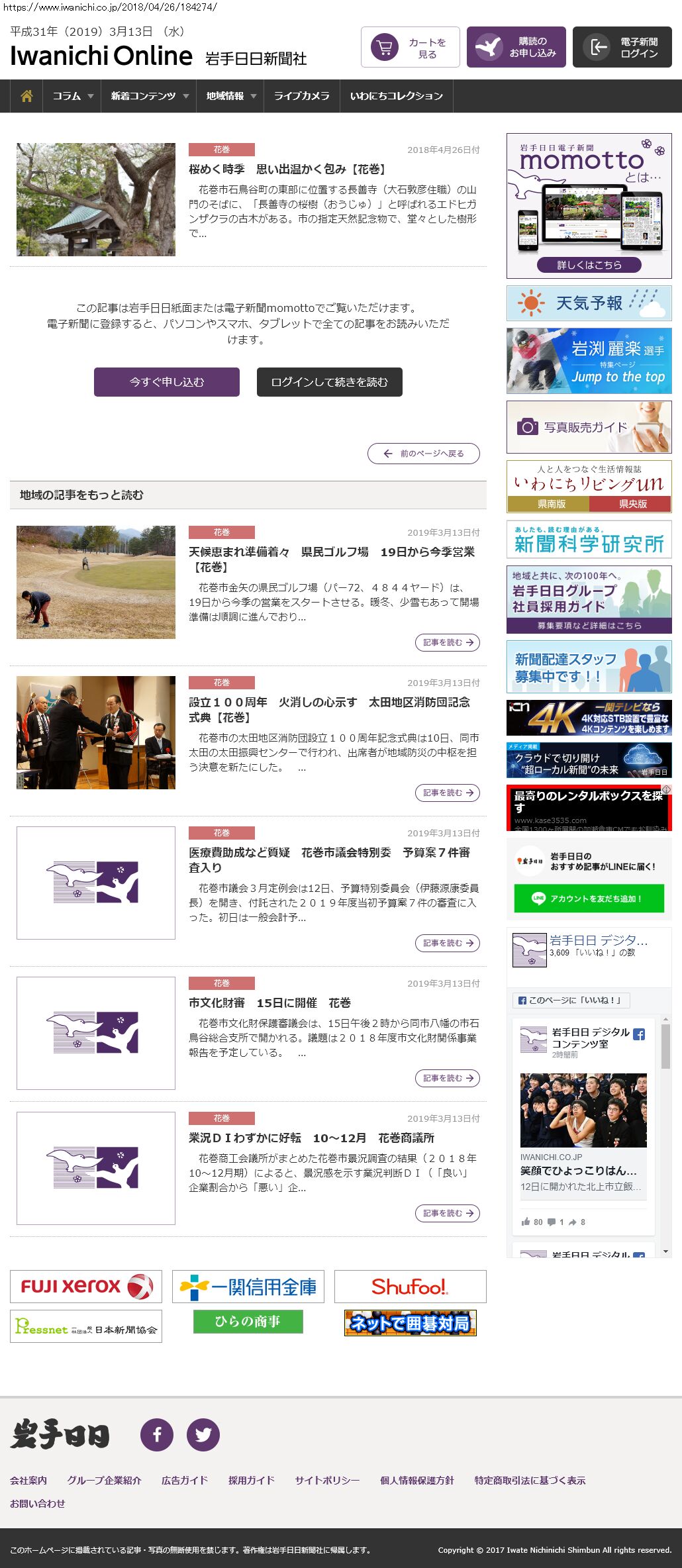682x1568 pixels.
Task: Open いわにちコレクション page
Action: coord(396,96)
